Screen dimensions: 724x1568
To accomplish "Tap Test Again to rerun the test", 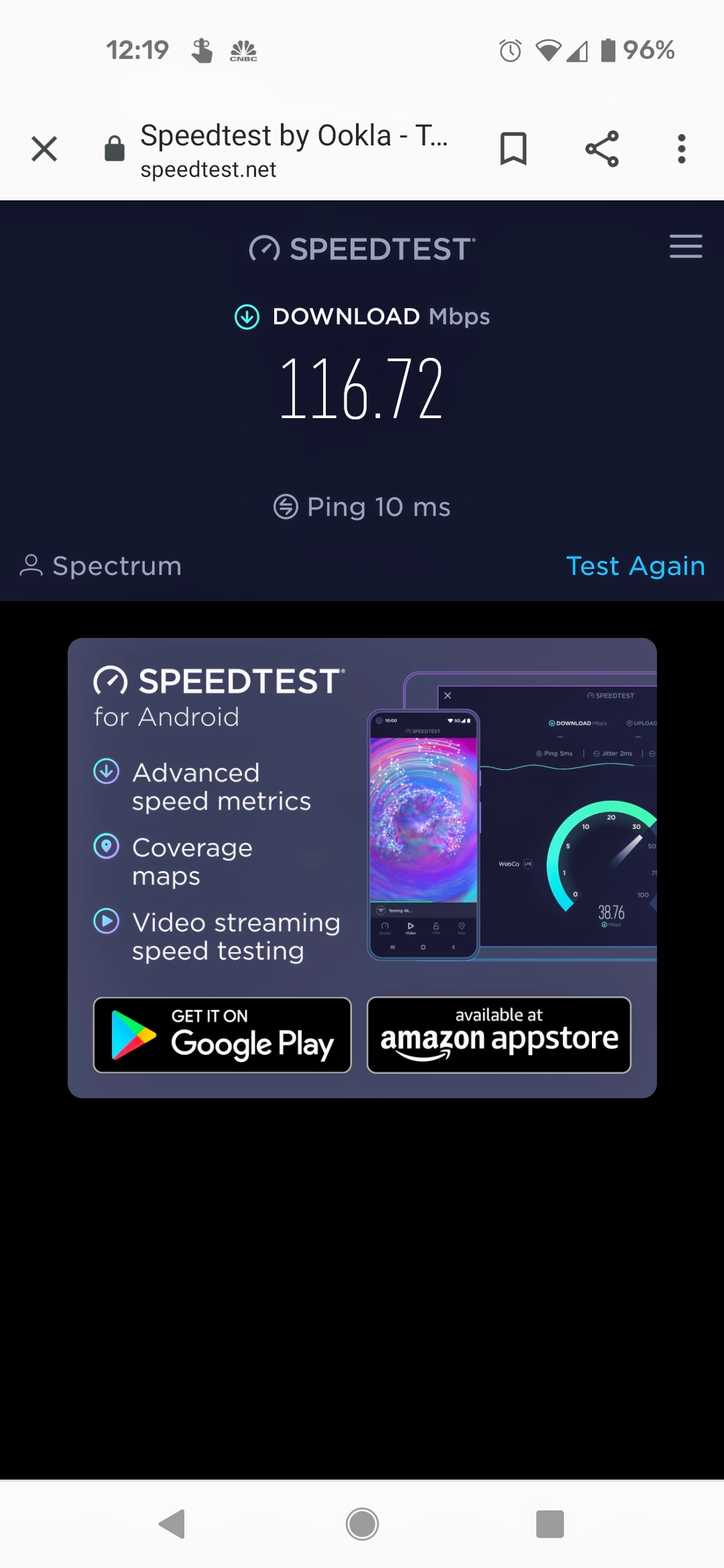I will [636, 566].
